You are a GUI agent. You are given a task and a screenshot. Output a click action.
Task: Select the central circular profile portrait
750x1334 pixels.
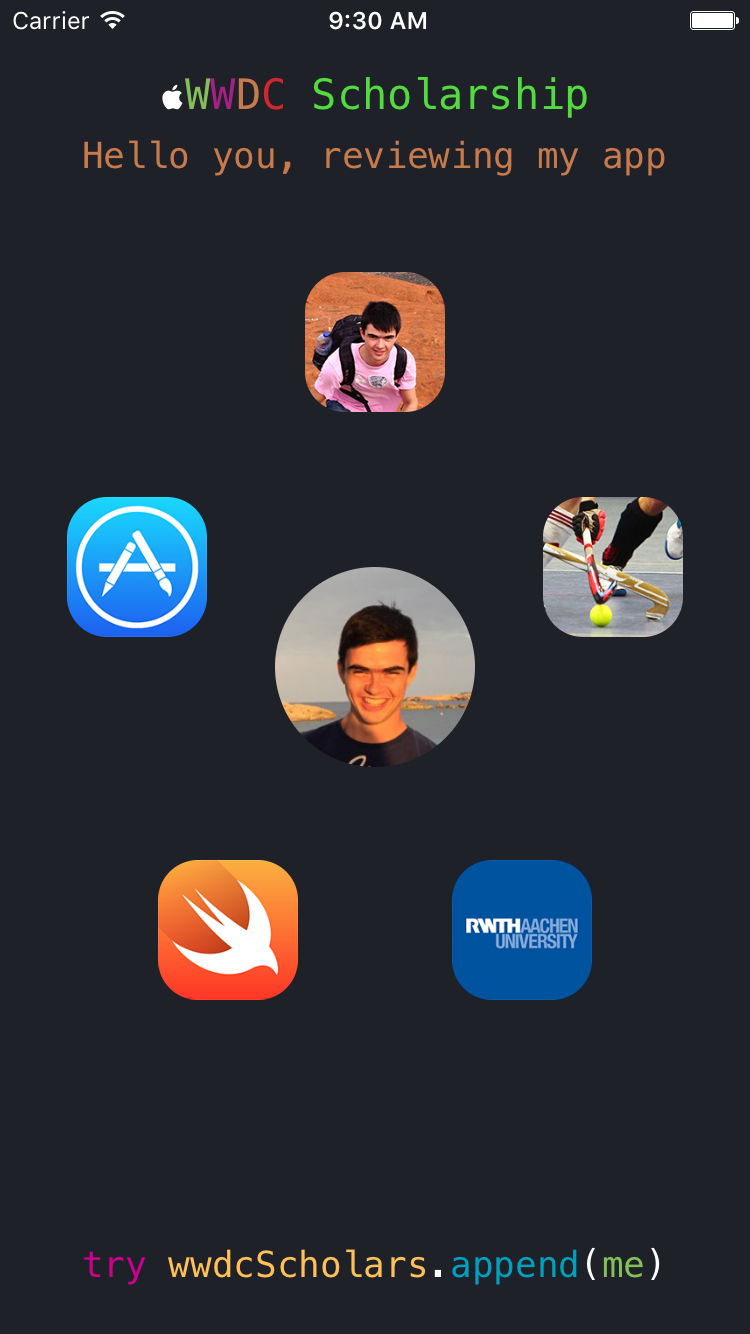point(375,667)
